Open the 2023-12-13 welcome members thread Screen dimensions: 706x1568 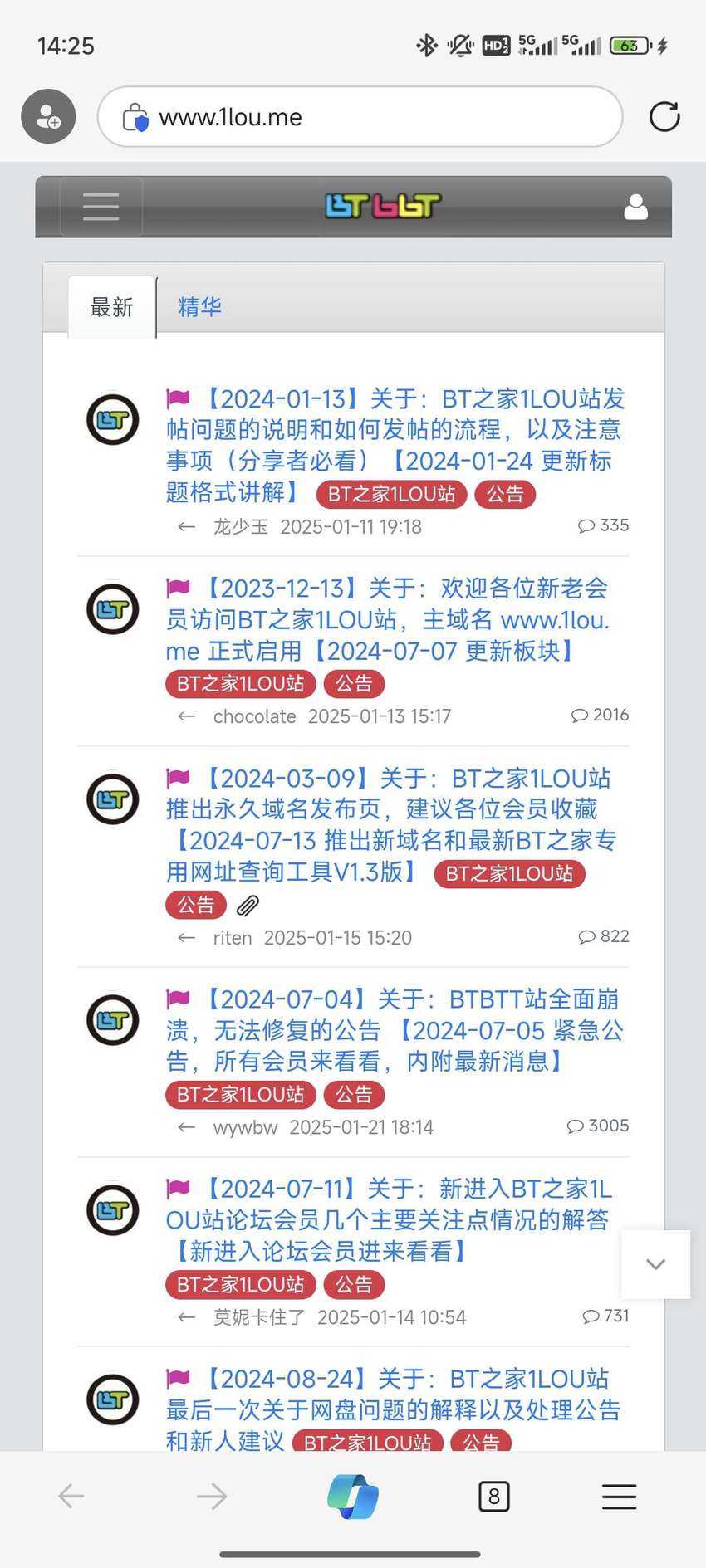point(388,619)
